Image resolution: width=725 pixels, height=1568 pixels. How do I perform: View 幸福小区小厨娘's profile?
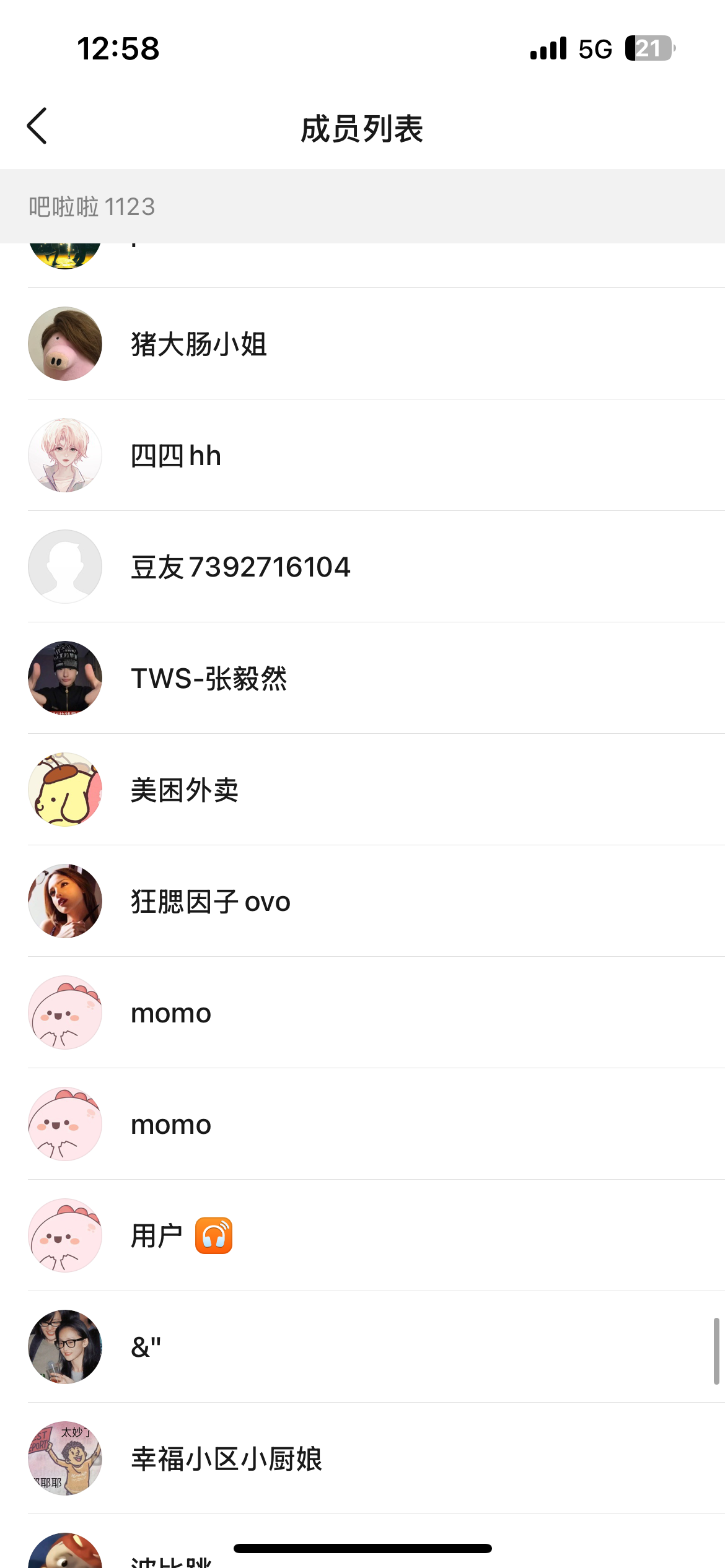(x=226, y=1459)
